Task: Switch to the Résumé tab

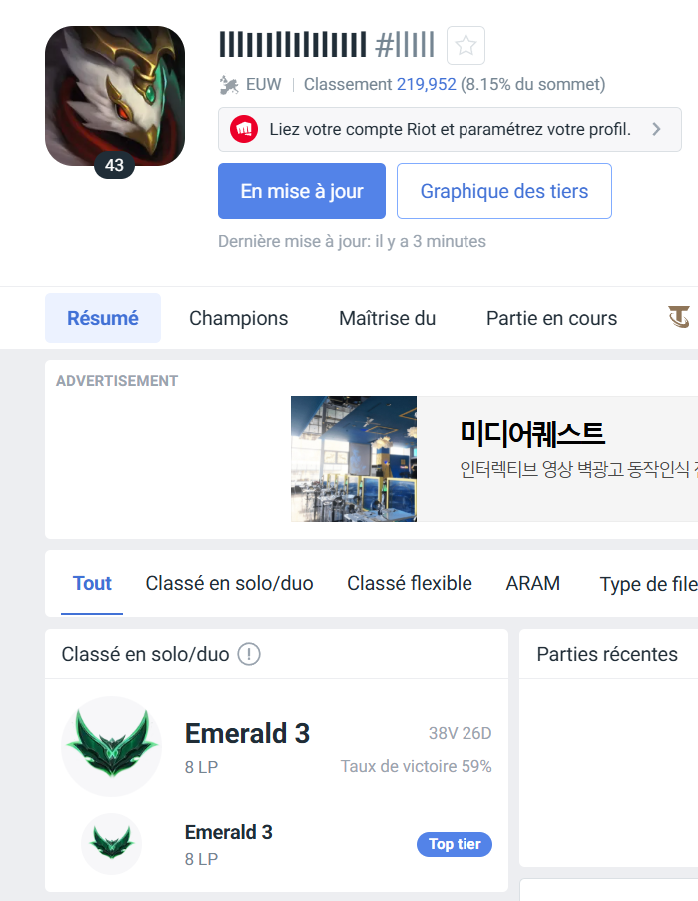Action: tap(103, 318)
